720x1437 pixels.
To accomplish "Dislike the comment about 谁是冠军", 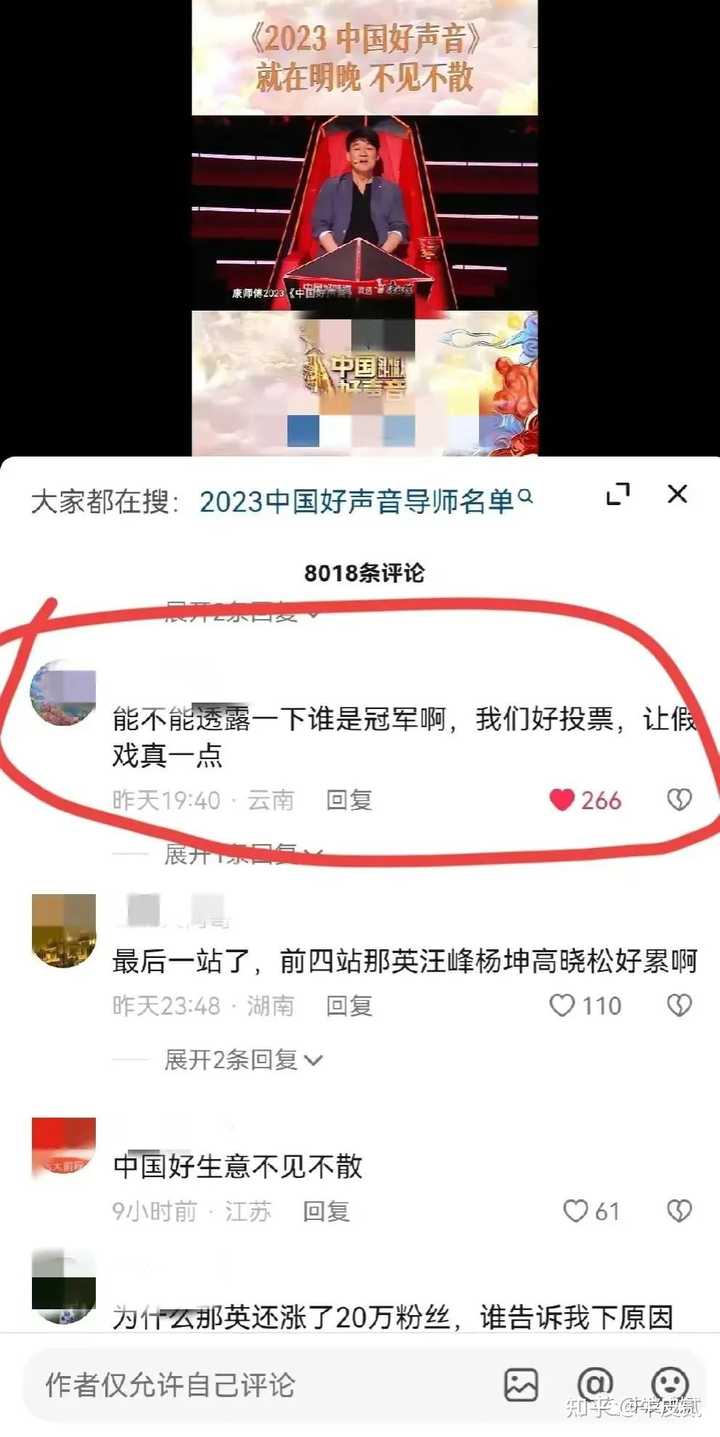I will click(679, 800).
